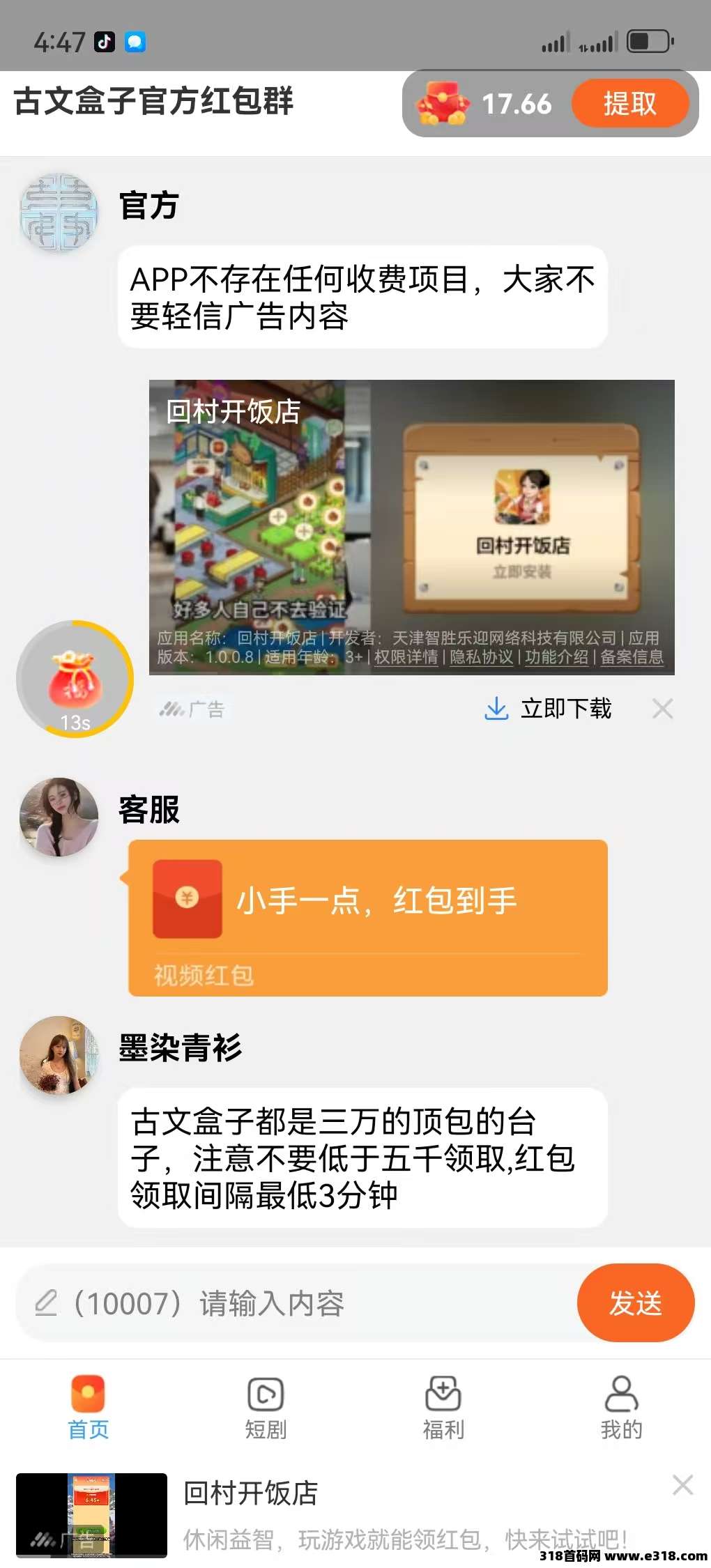
Task: Focus the 请输入内容 message field
Action: (x=300, y=1303)
